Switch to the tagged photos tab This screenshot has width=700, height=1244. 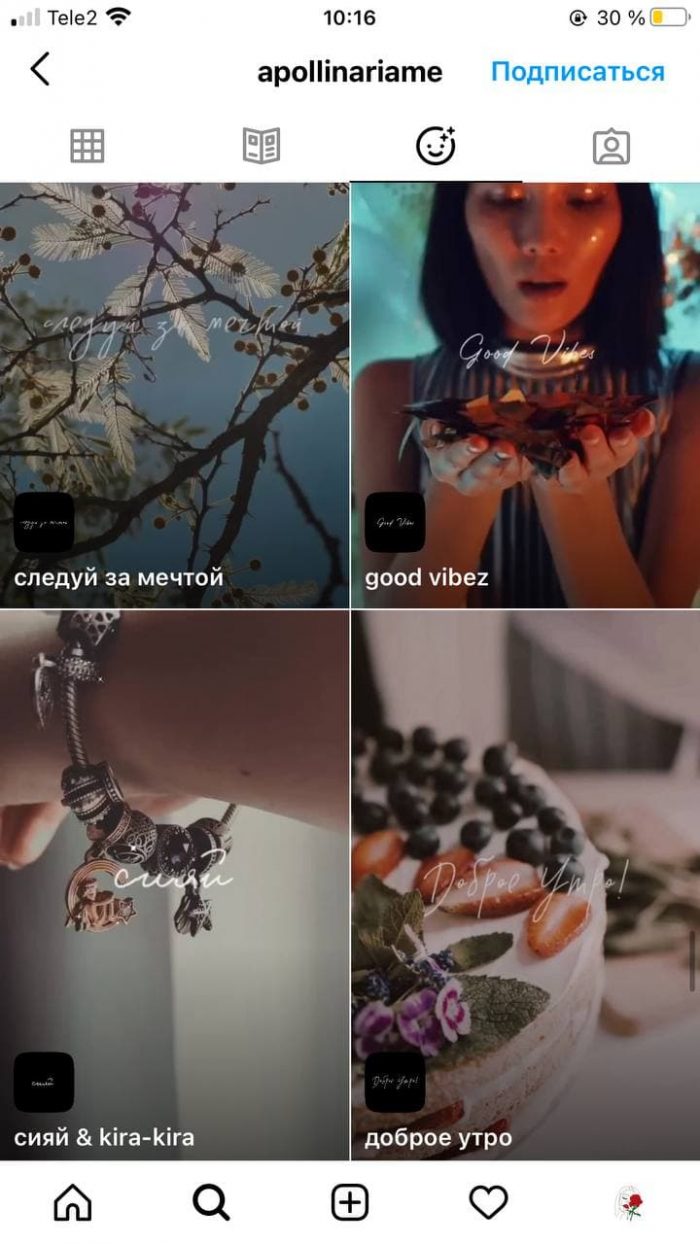click(x=611, y=147)
